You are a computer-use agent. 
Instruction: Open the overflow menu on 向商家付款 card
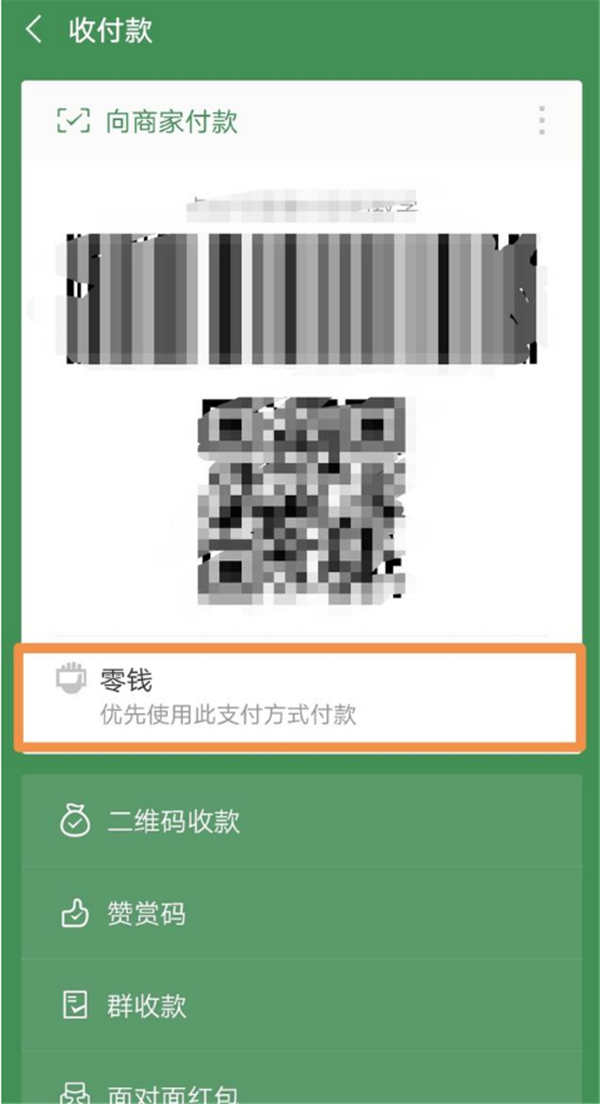542,121
